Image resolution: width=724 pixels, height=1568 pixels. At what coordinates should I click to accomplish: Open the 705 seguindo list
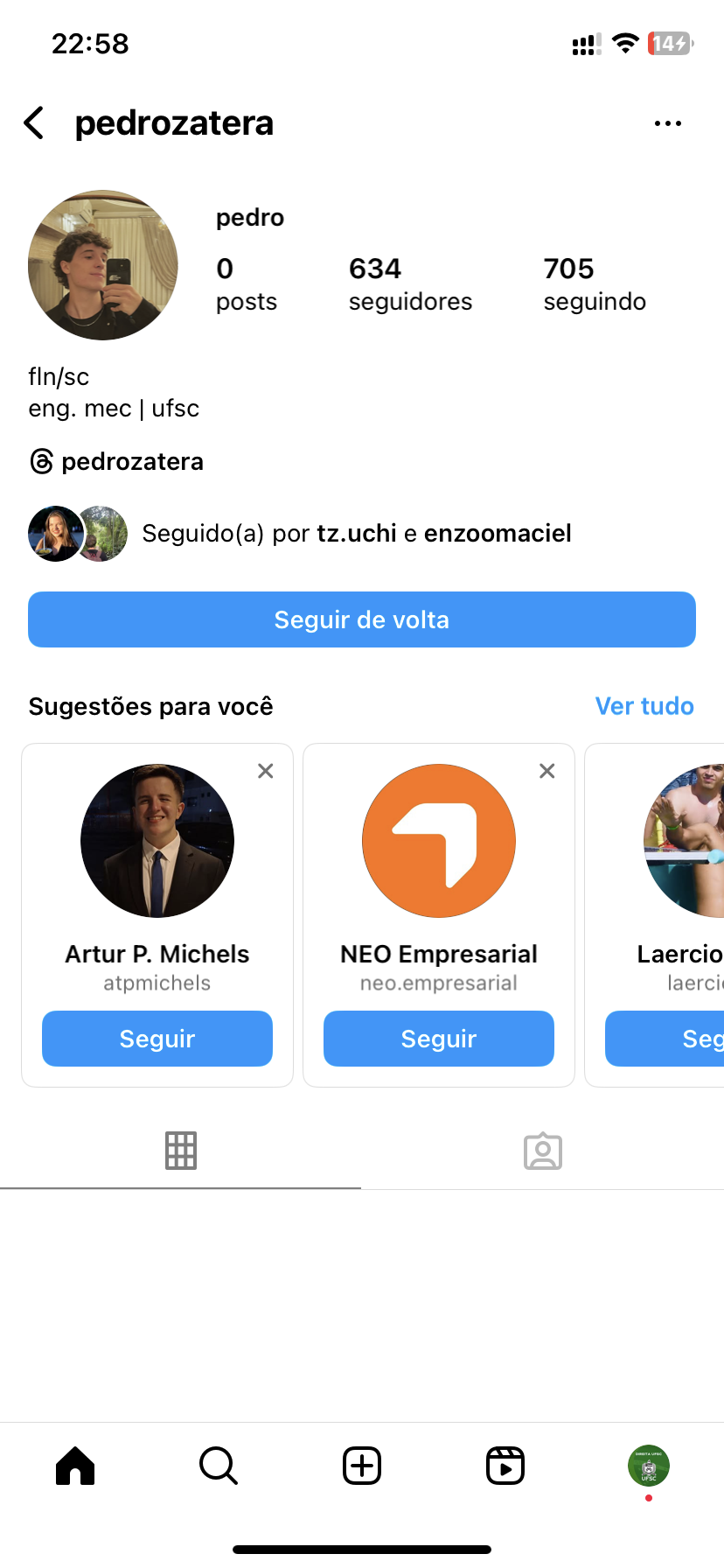594,283
